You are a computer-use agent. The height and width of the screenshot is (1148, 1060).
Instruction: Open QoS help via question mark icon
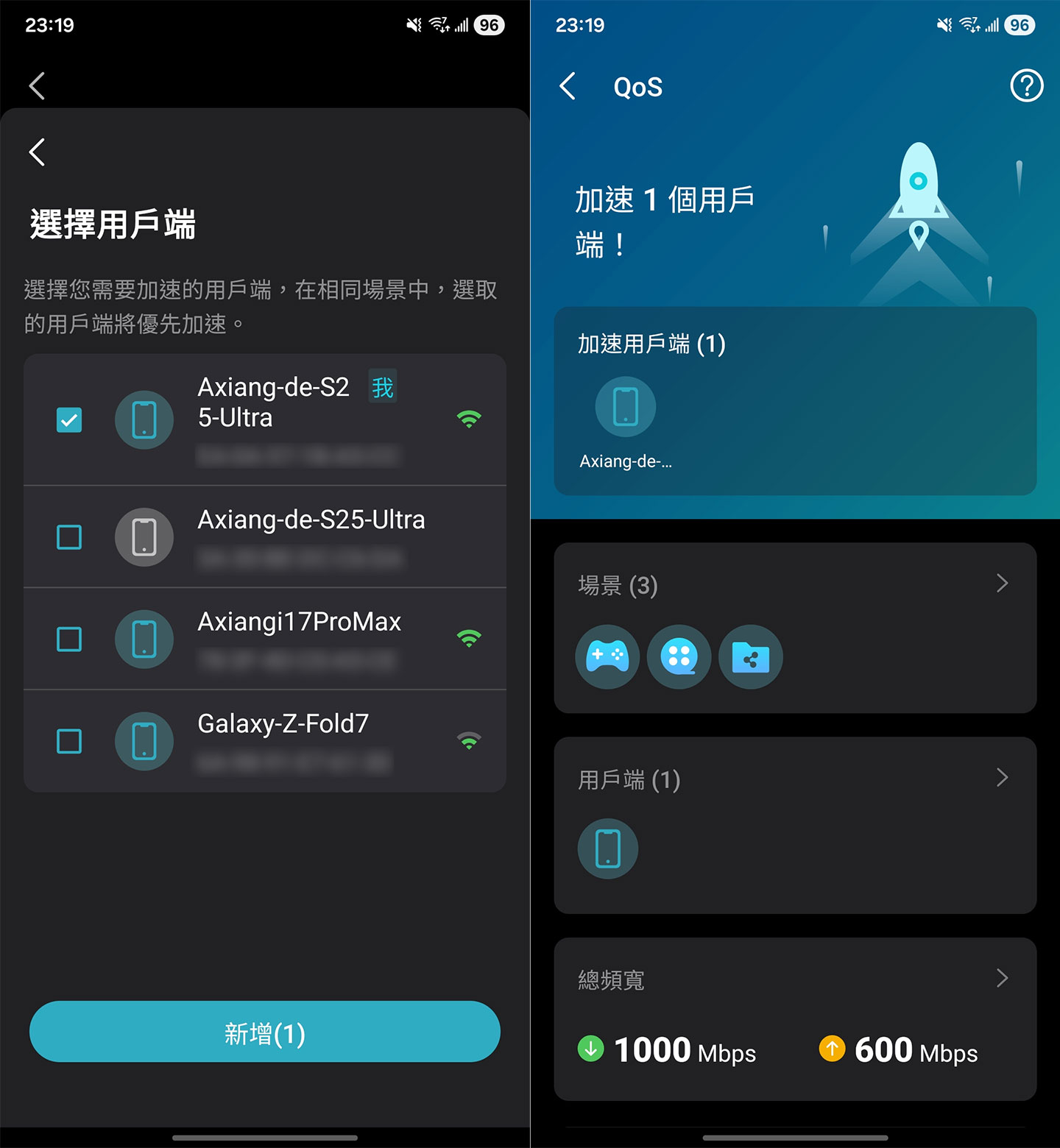1026,86
